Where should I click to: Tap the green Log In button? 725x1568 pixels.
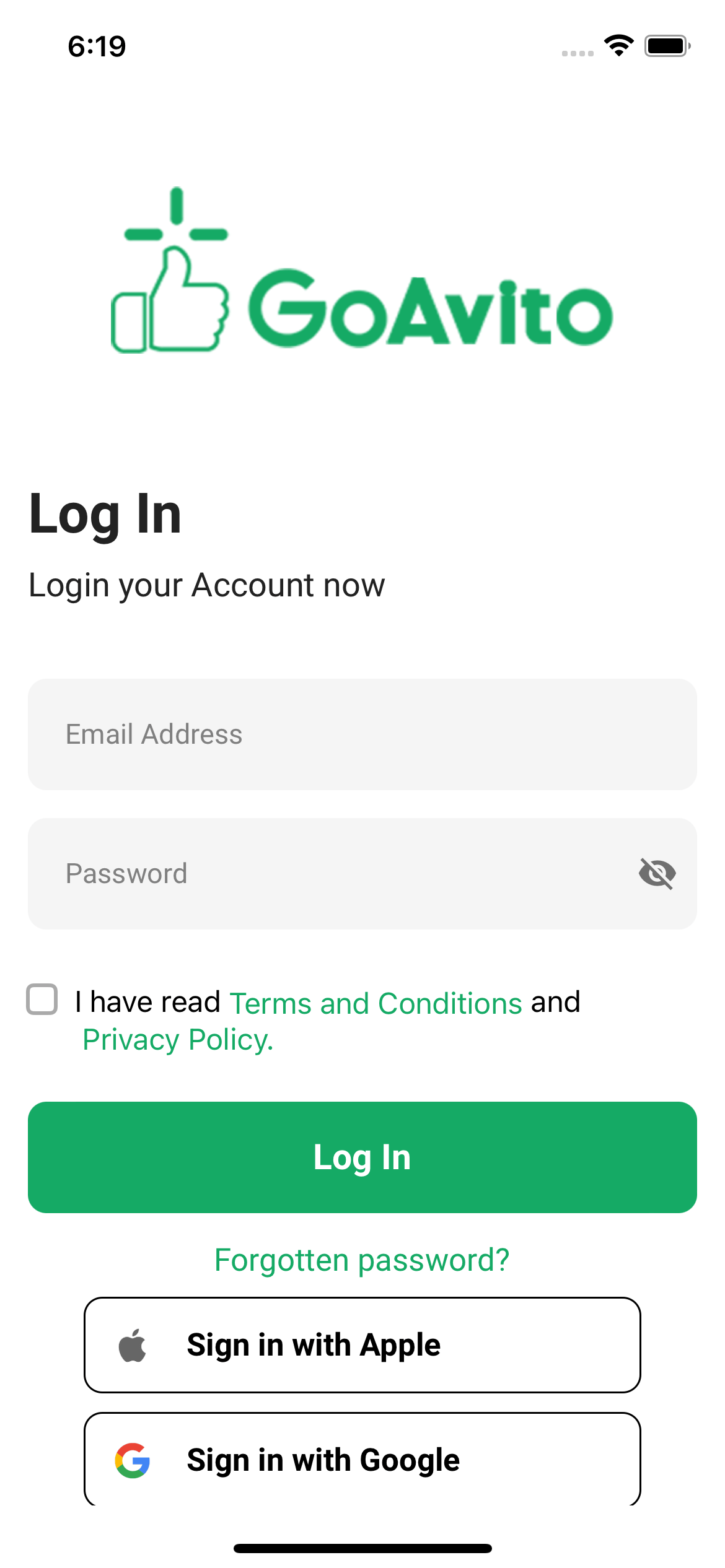point(362,1157)
